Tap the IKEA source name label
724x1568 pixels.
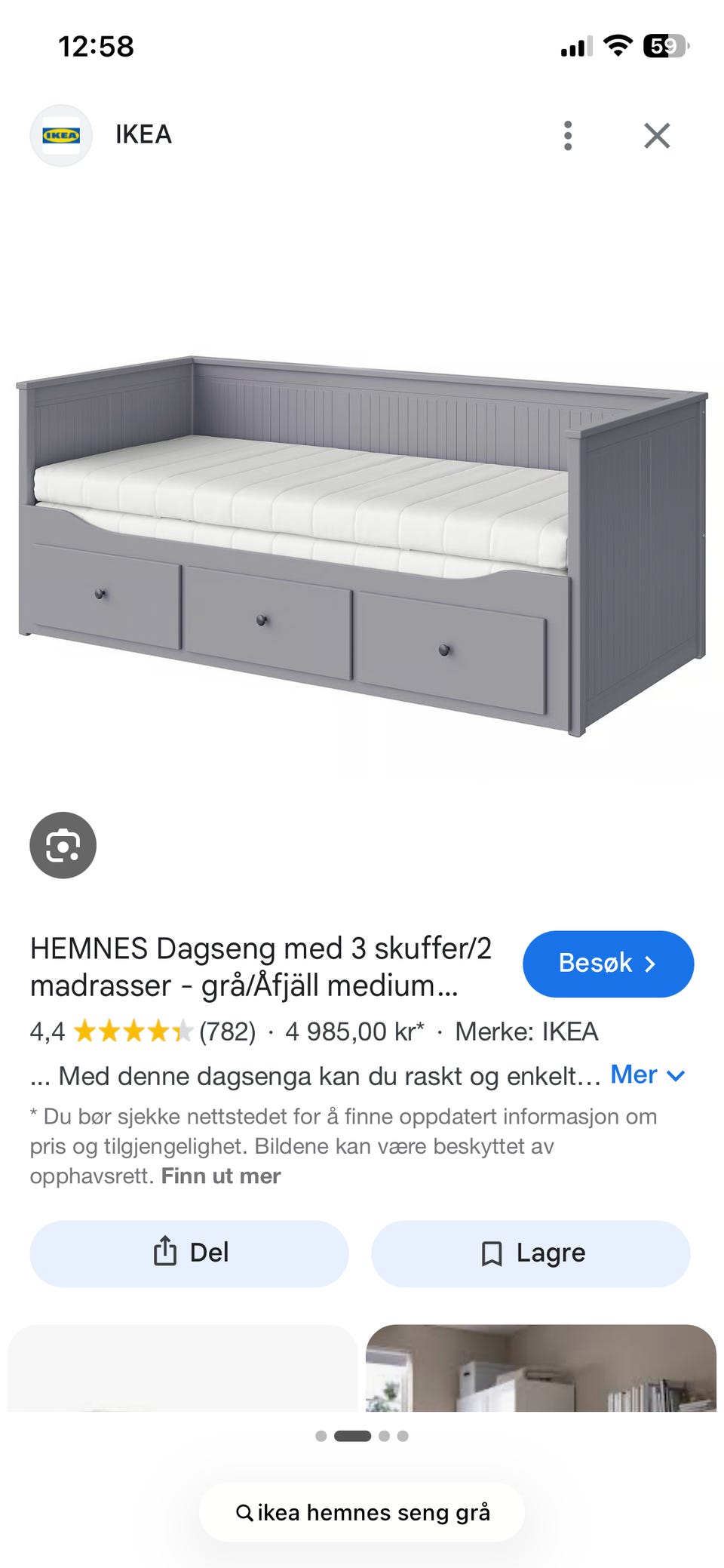pos(143,134)
